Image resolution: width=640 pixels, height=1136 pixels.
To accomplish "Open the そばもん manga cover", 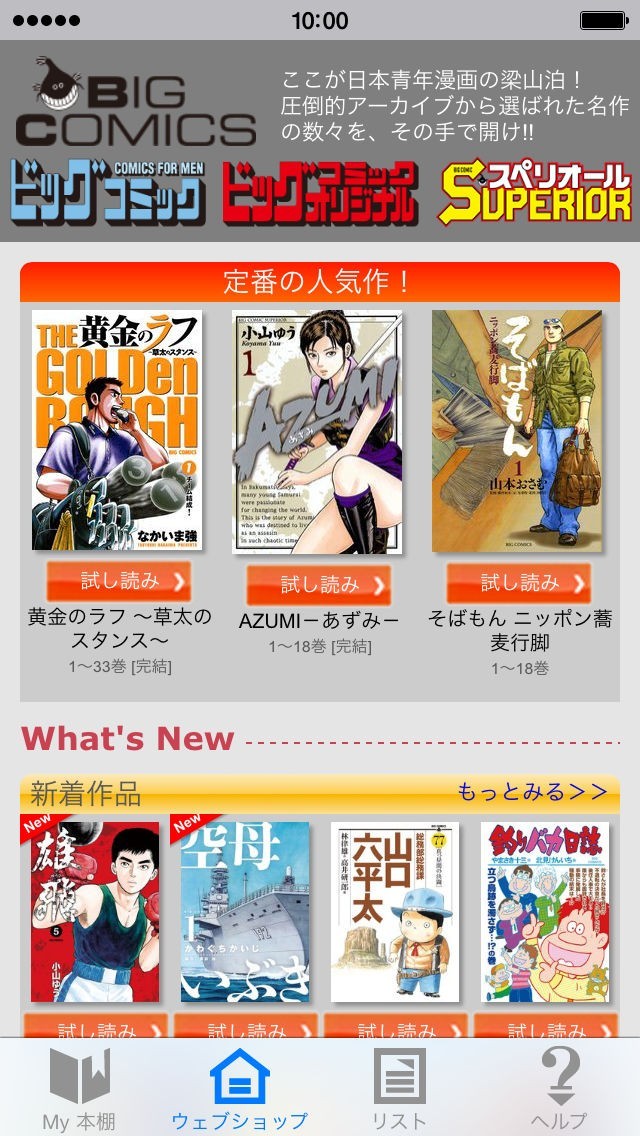I will click(x=517, y=431).
